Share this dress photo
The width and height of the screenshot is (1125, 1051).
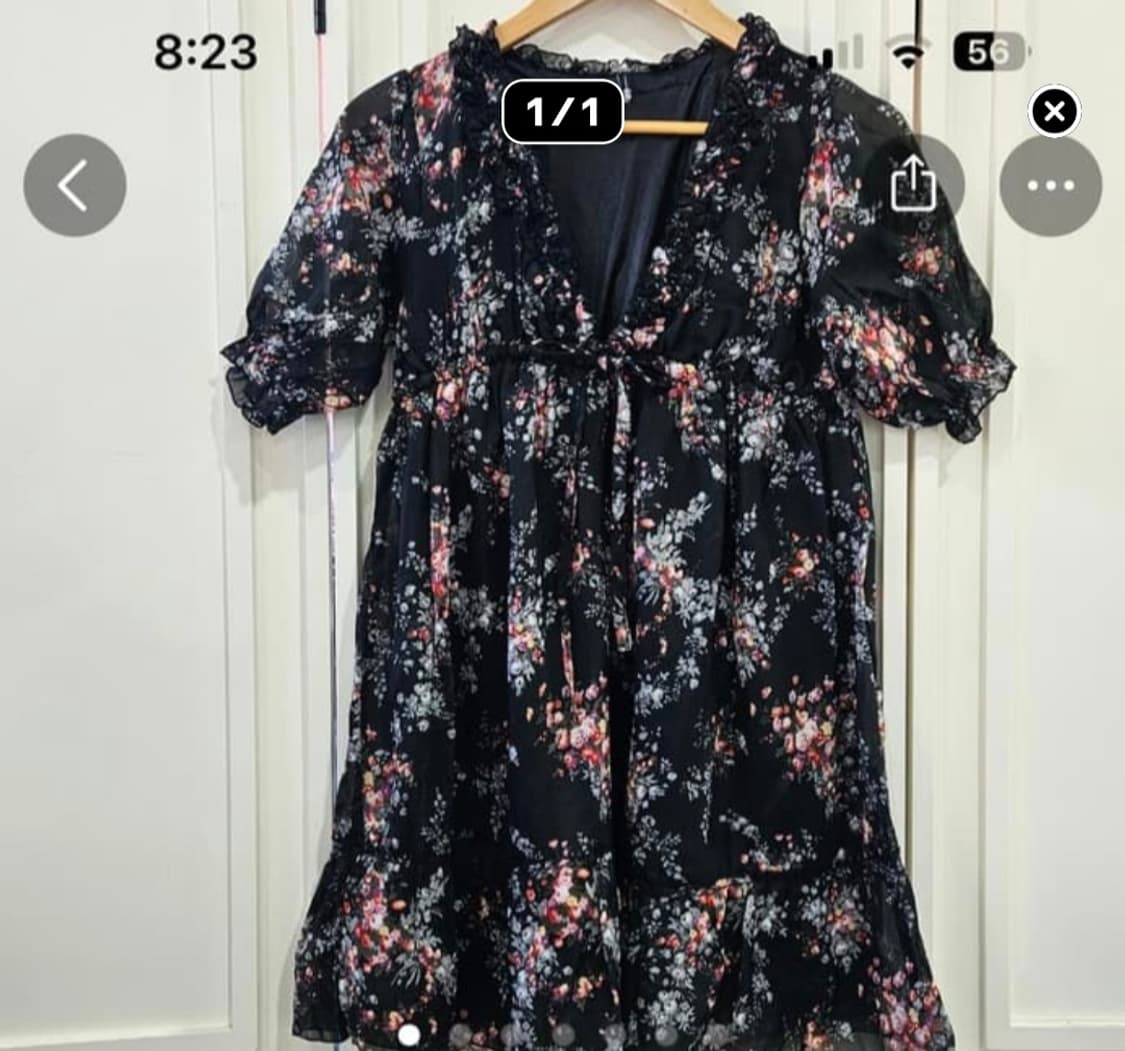(913, 186)
